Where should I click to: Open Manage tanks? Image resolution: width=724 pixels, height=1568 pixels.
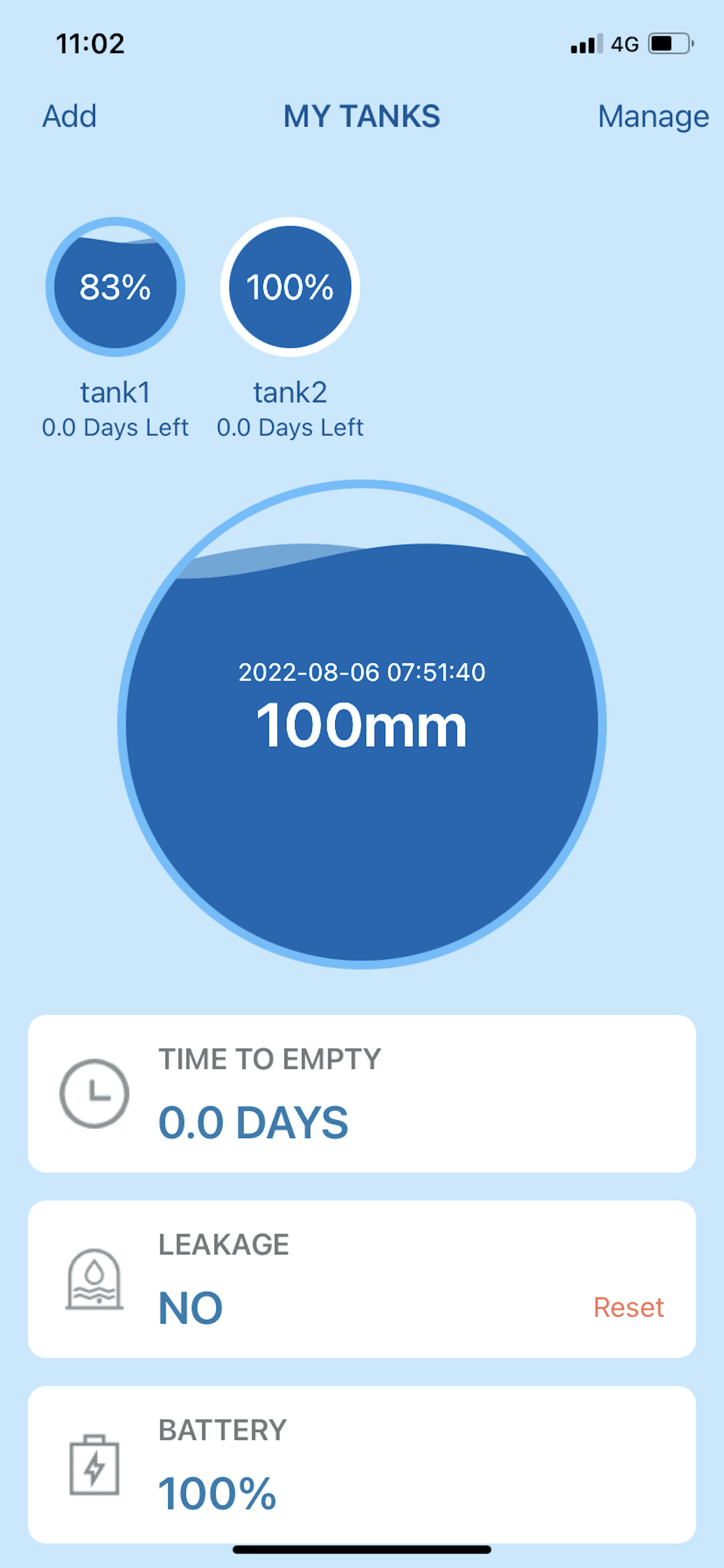pos(653,116)
